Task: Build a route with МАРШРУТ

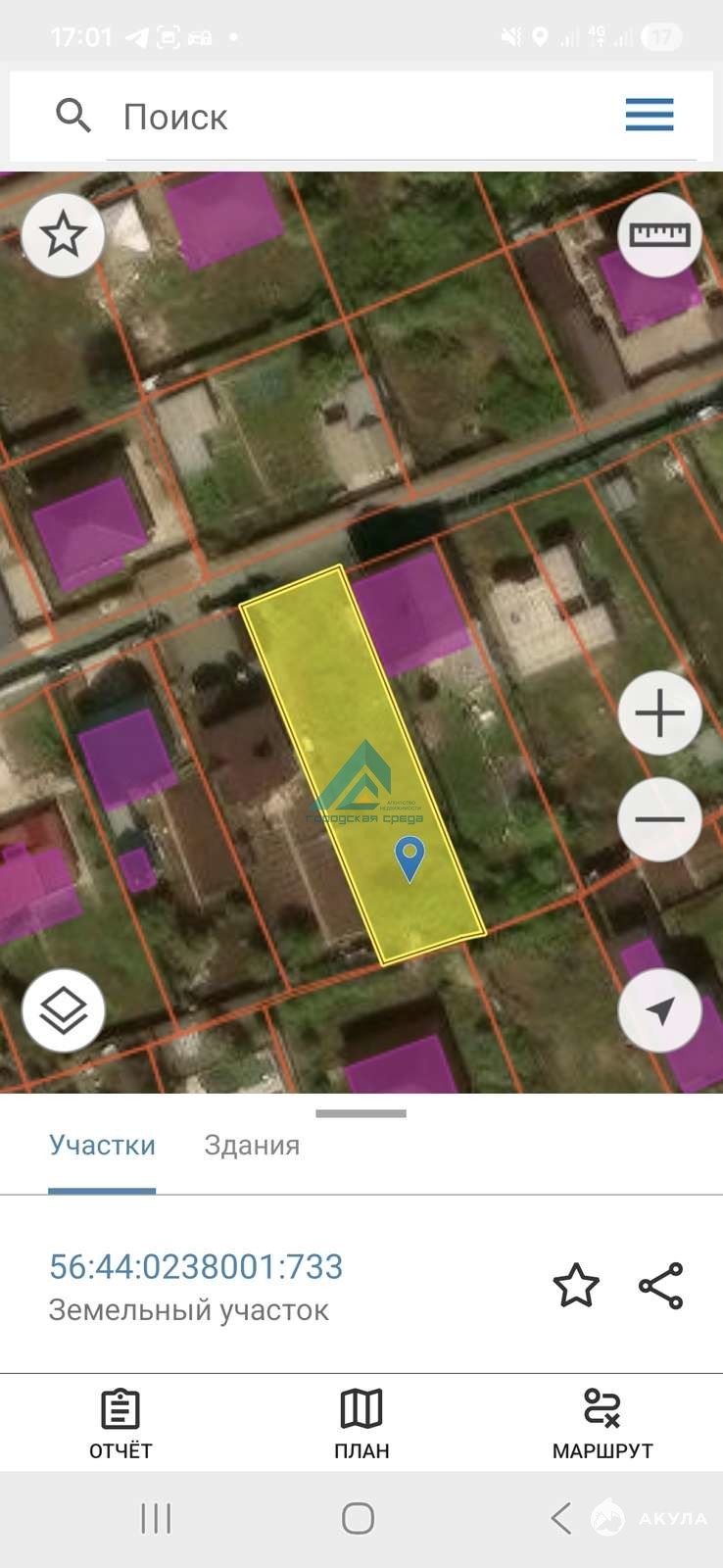Action: 602,1424
